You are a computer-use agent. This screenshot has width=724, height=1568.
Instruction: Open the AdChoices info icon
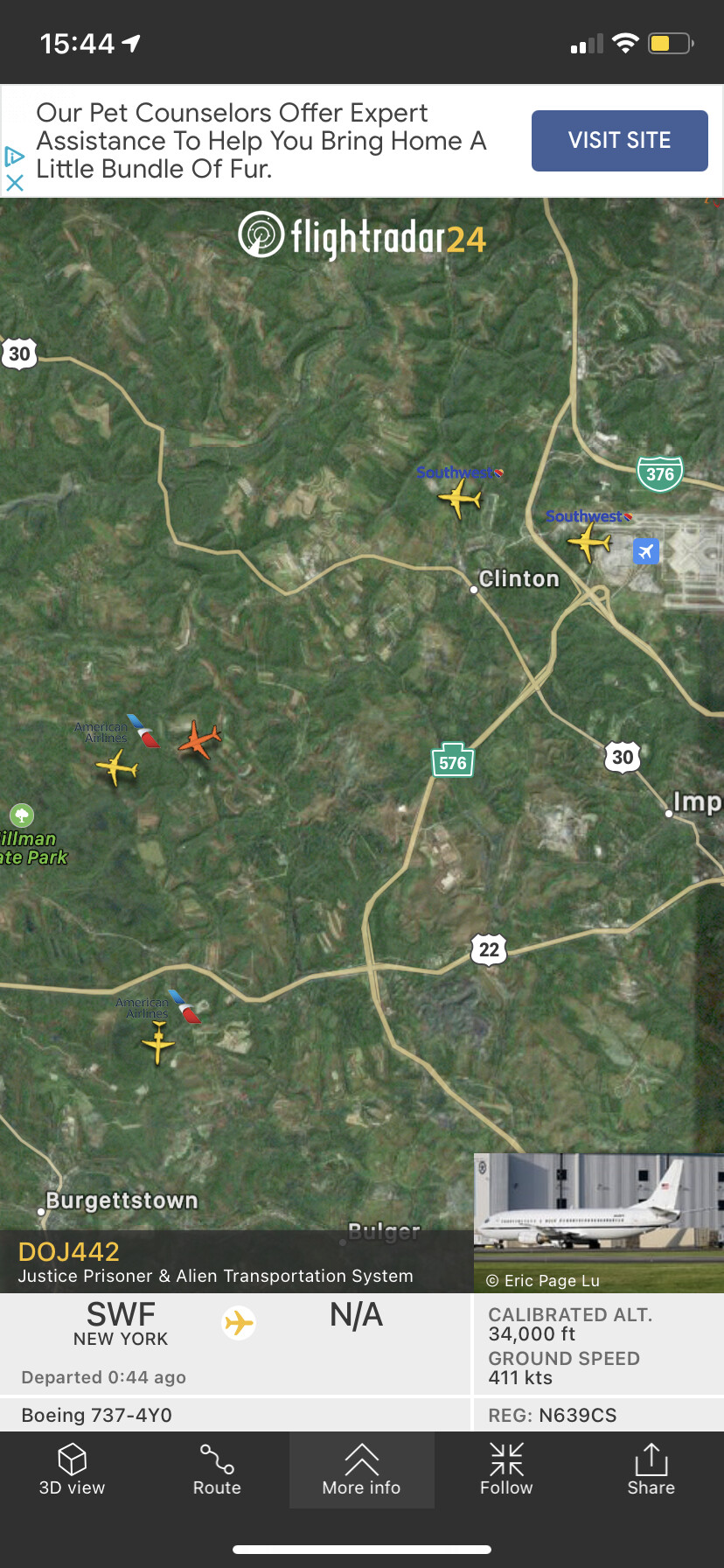tap(14, 157)
